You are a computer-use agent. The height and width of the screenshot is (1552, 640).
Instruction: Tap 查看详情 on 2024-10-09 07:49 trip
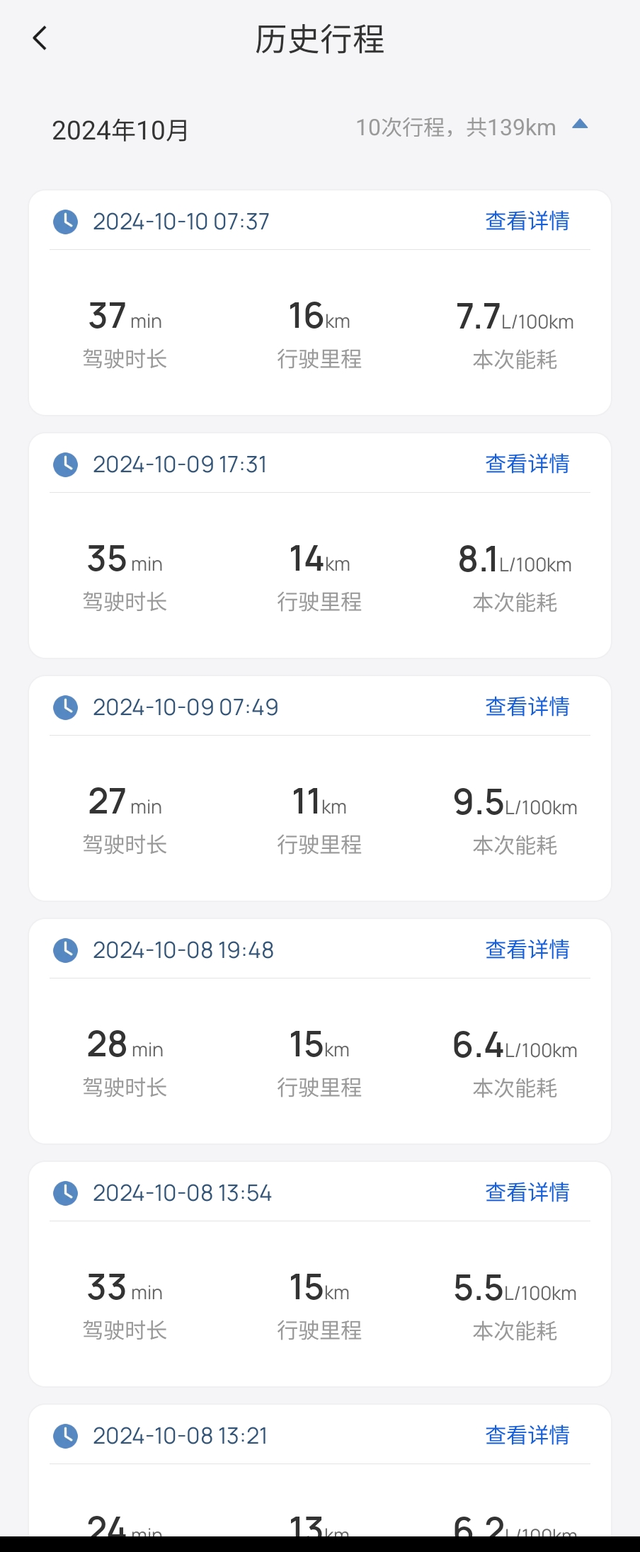[x=527, y=707]
